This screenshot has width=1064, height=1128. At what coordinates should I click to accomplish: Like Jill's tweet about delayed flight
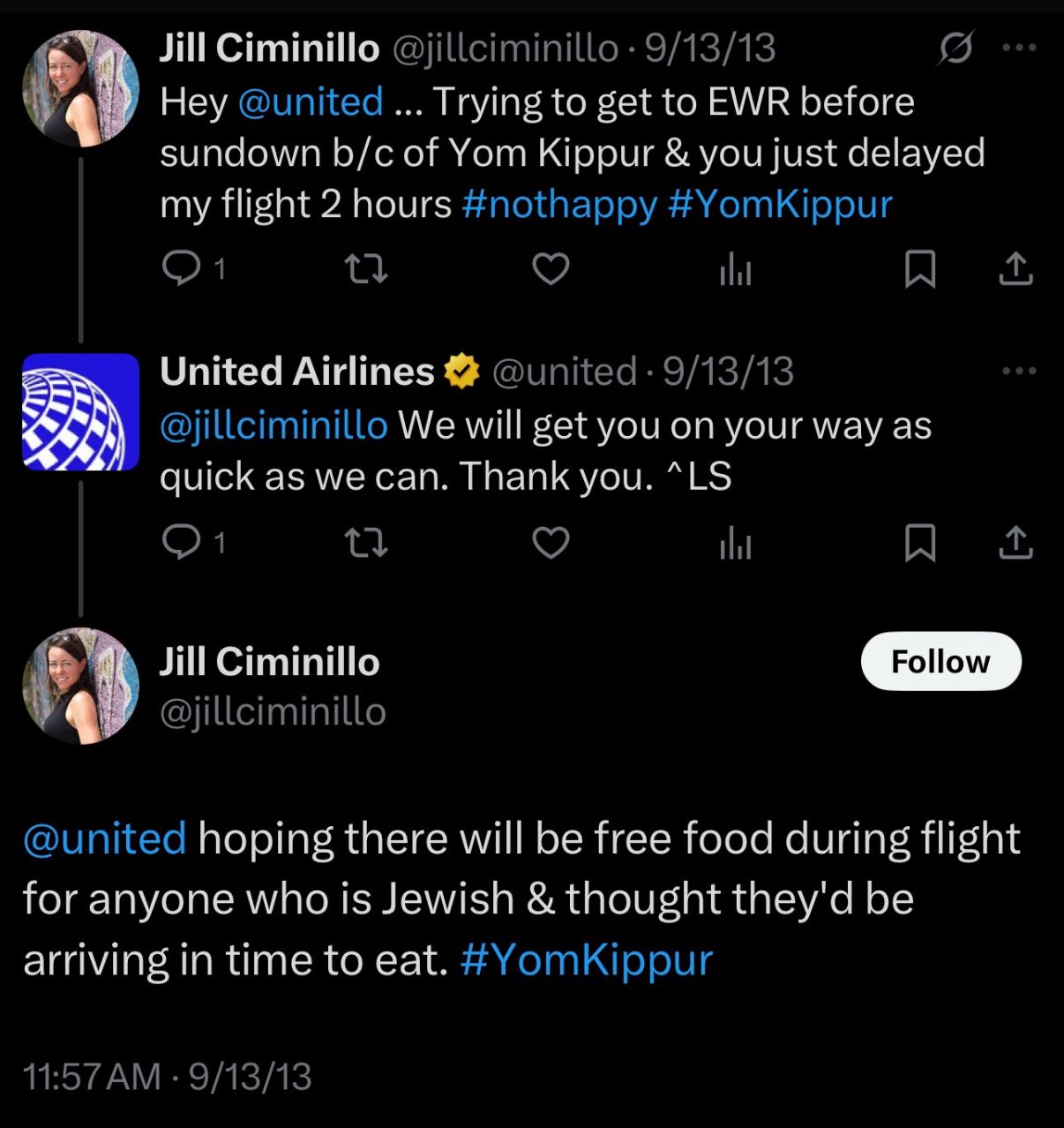[x=551, y=268]
